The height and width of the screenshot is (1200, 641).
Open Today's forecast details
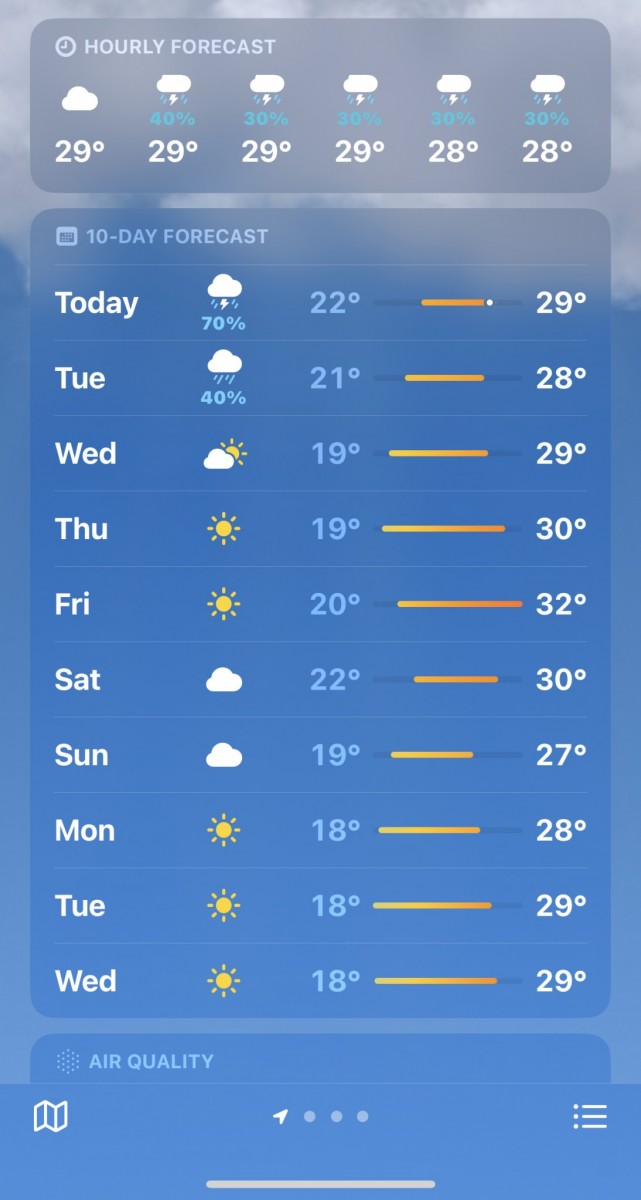[x=320, y=303]
